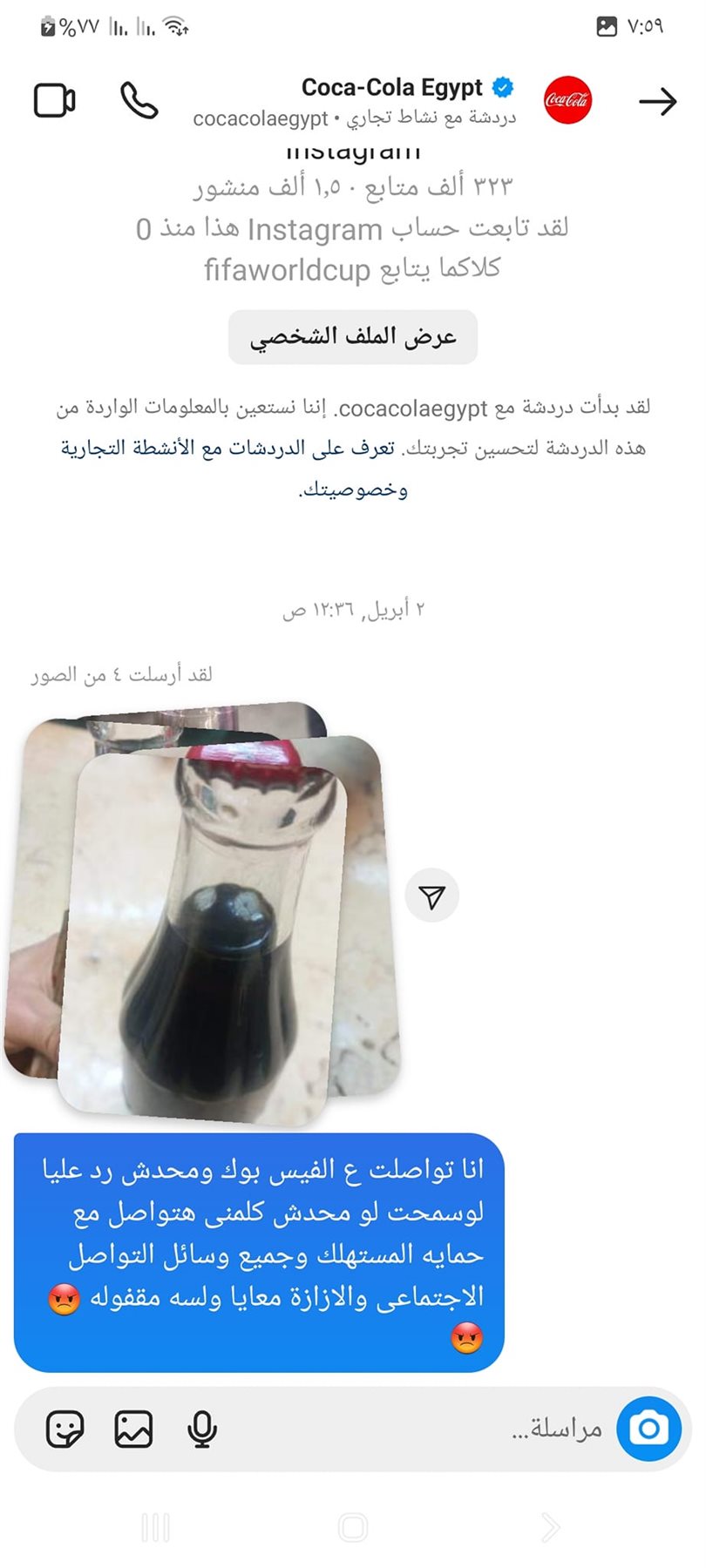This screenshot has width=706, height=1568.
Task: Open the camera from message bar
Action: pyautogui.click(x=648, y=1429)
